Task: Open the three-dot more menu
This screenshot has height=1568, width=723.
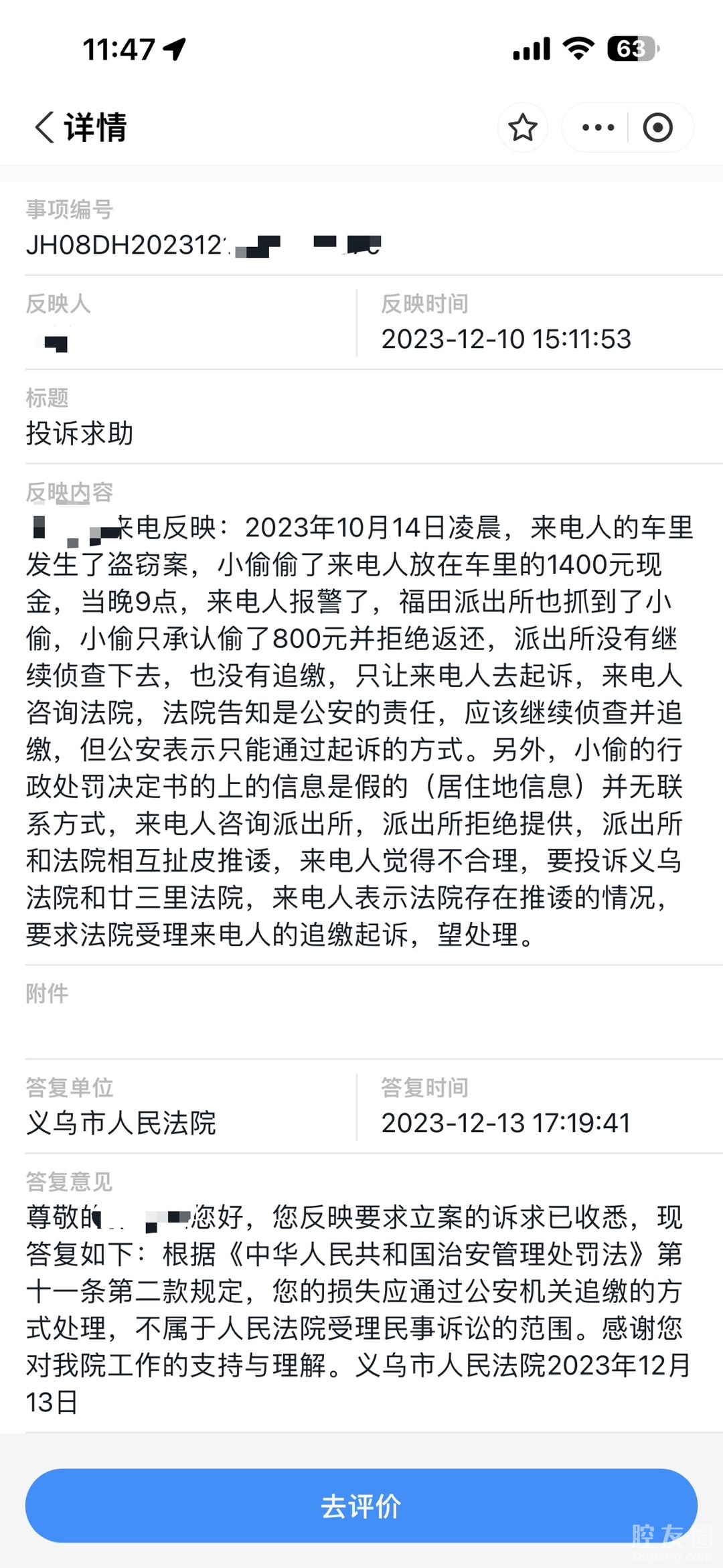Action: point(598,127)
